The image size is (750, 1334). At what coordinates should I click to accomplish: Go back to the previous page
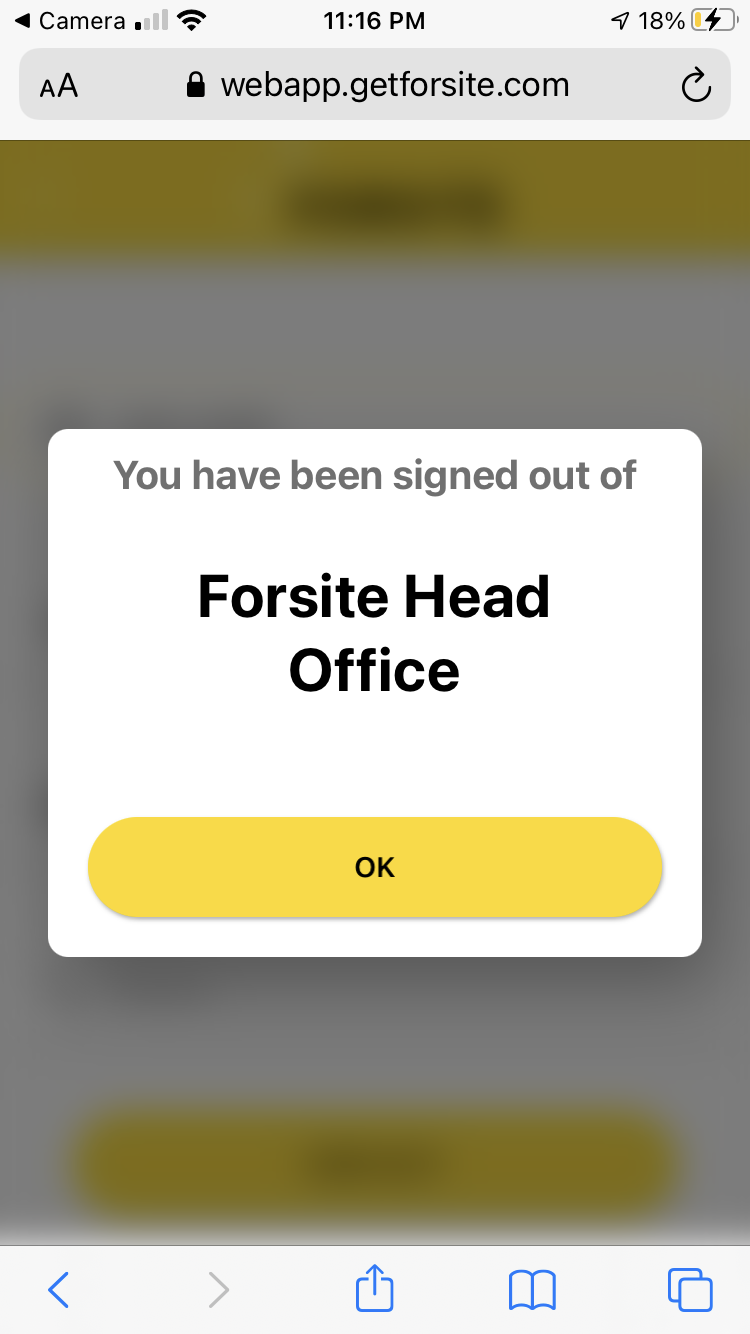pos(59,1290)
